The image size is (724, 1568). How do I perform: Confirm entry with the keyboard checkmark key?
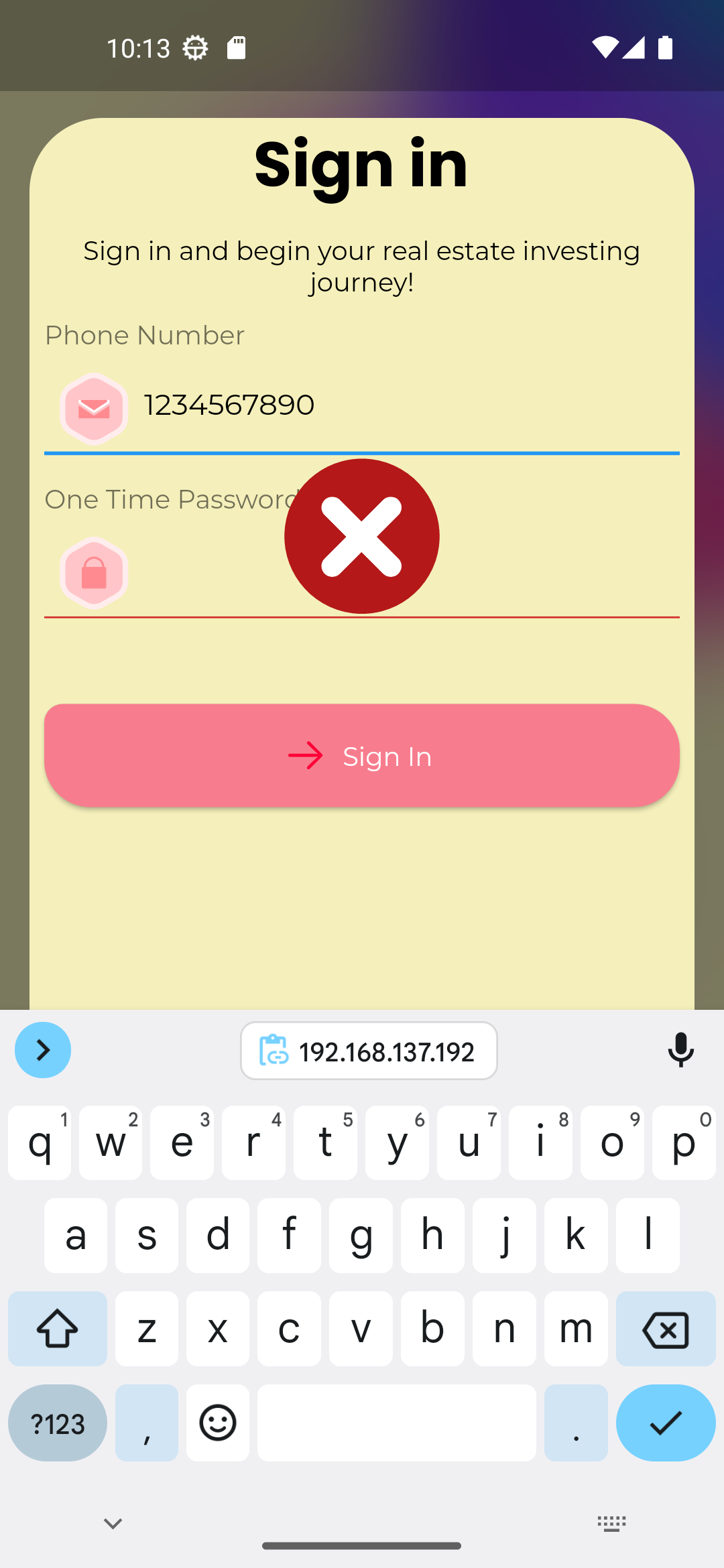point(665,1423)
